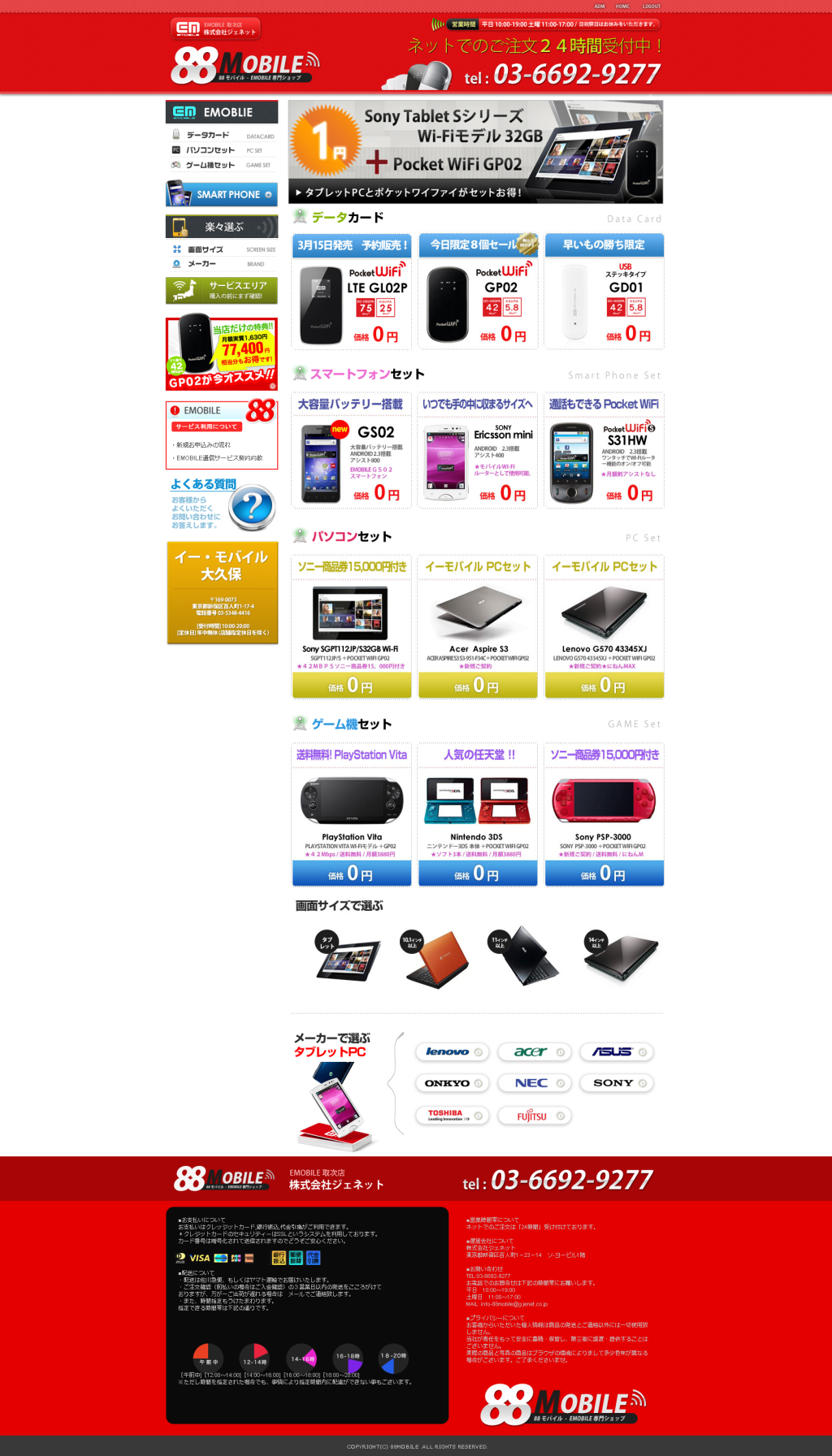Select データカード in the sidebar
The image size is (832, 1456).
coord(208,136)
